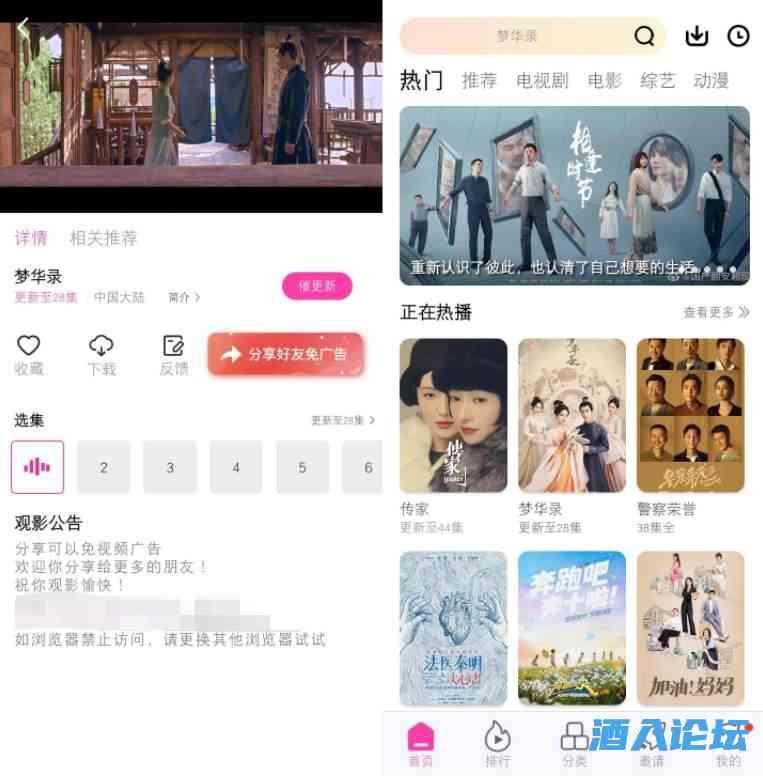
Task: Open watch history clock icon
Action: (738, 36)
